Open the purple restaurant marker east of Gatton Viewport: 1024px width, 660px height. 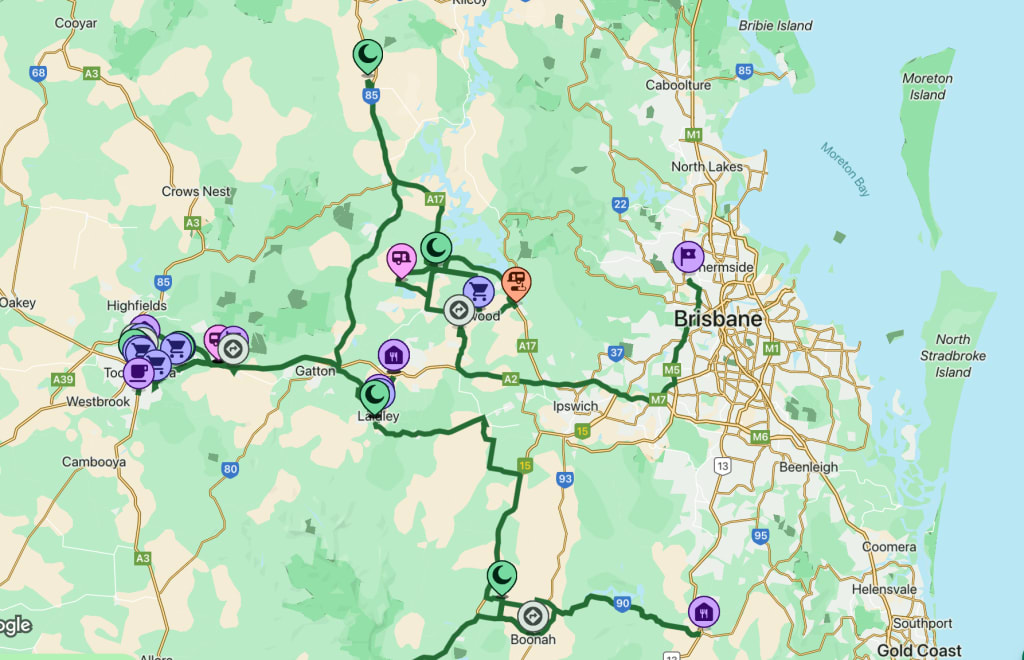click(393, 354)
